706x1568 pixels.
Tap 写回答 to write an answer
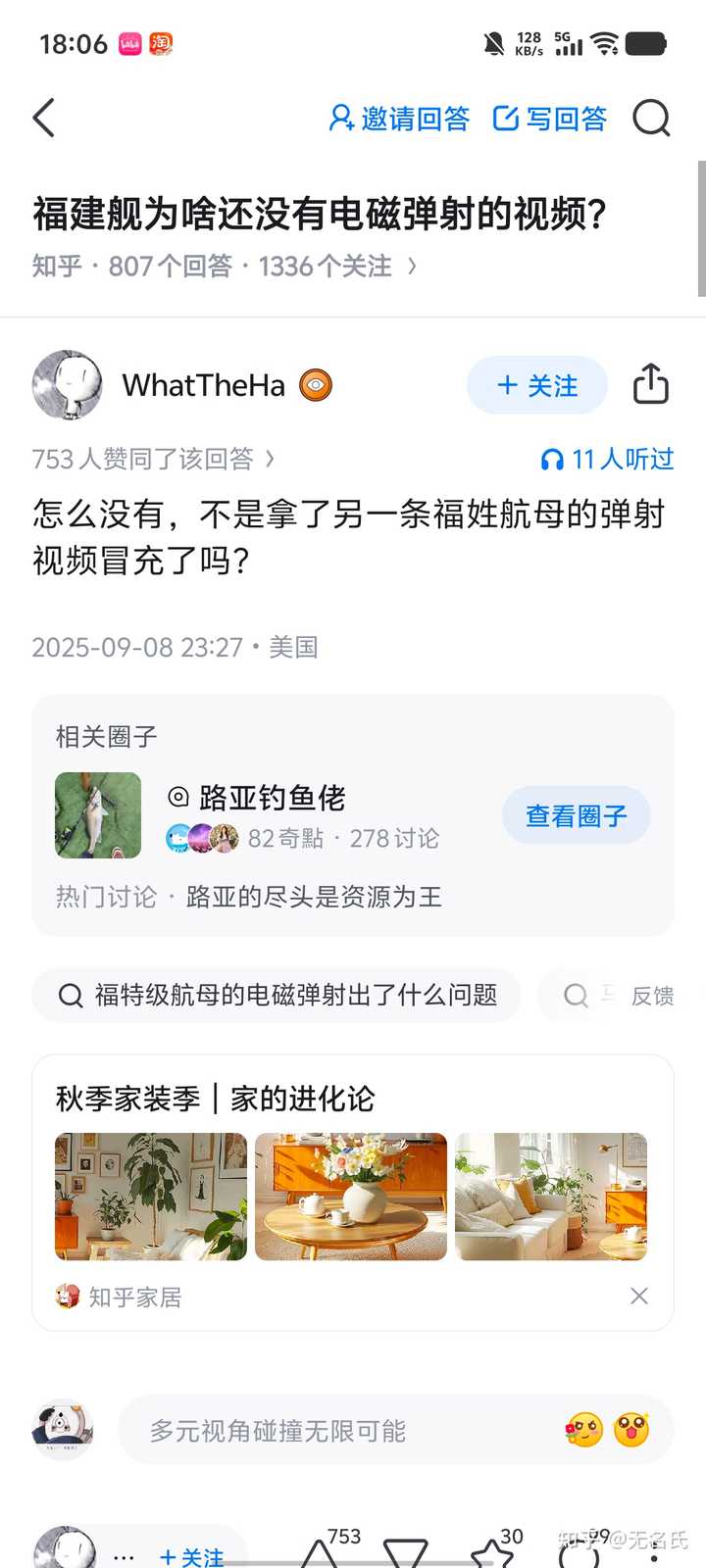coord(549,119)
